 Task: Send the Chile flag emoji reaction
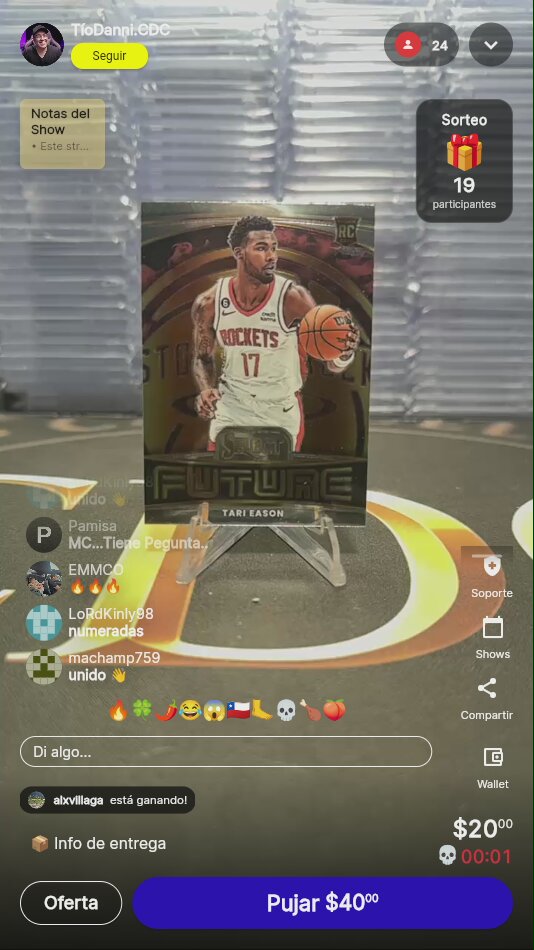[238, 710]
